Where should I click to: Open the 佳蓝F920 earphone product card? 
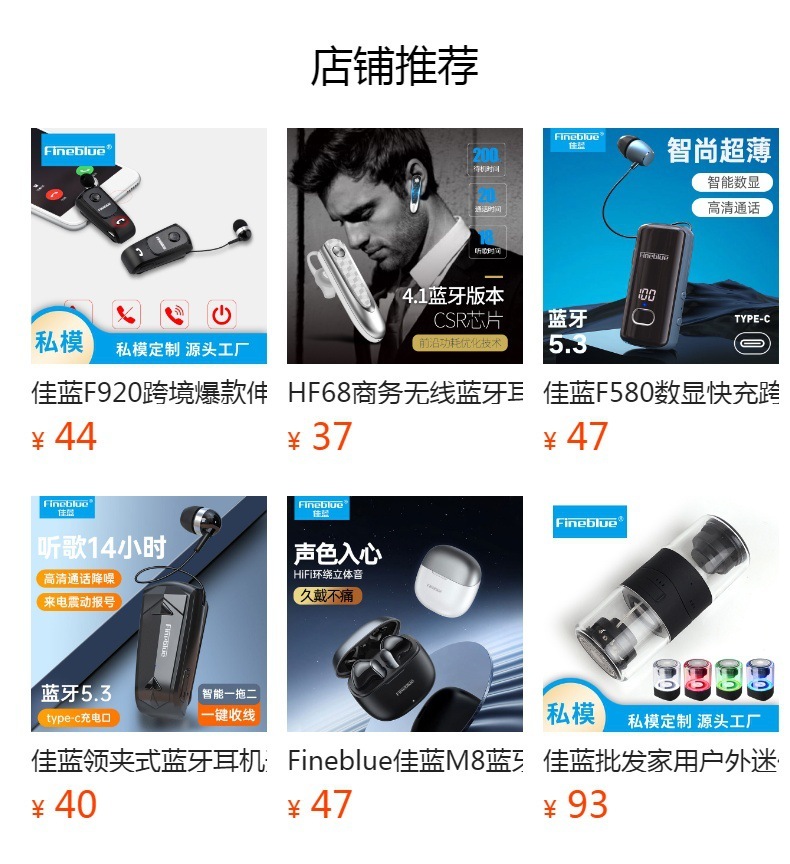[x=149, y=246]
